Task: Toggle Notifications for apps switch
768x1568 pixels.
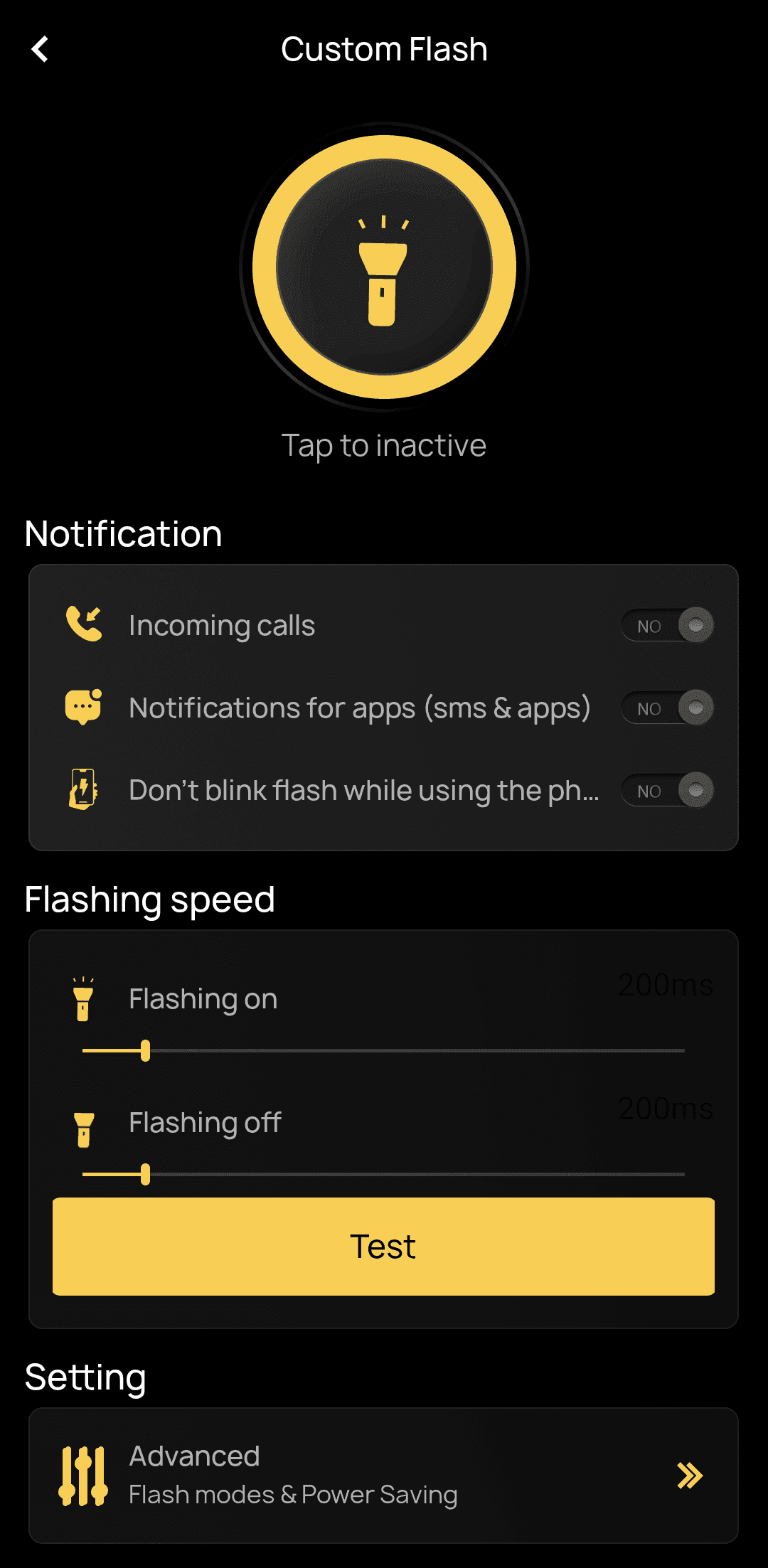Action: click(x=667, y=708)
